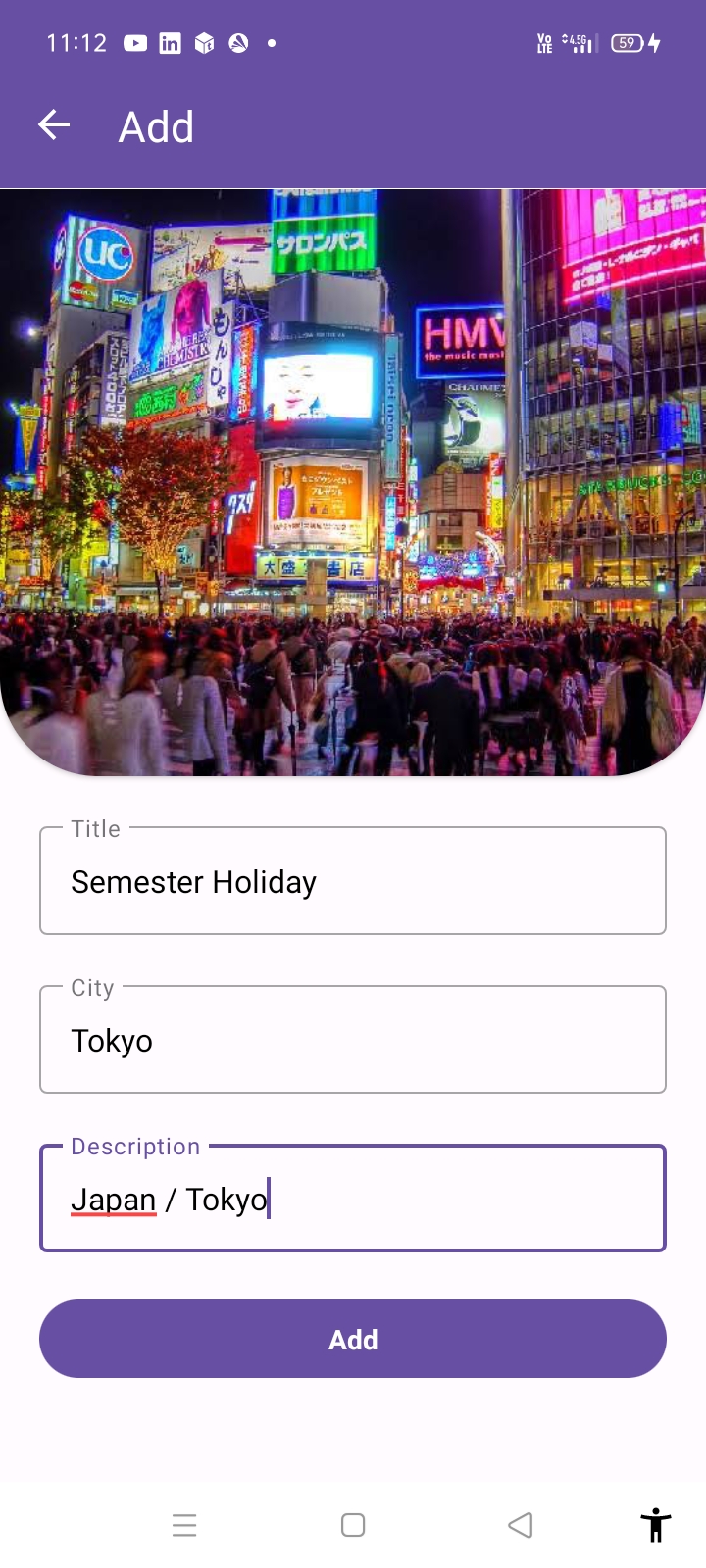Screen dimensions: 706x1568
Task: Tap the accessibility shortcut person icon
Action: [656, 1525]
